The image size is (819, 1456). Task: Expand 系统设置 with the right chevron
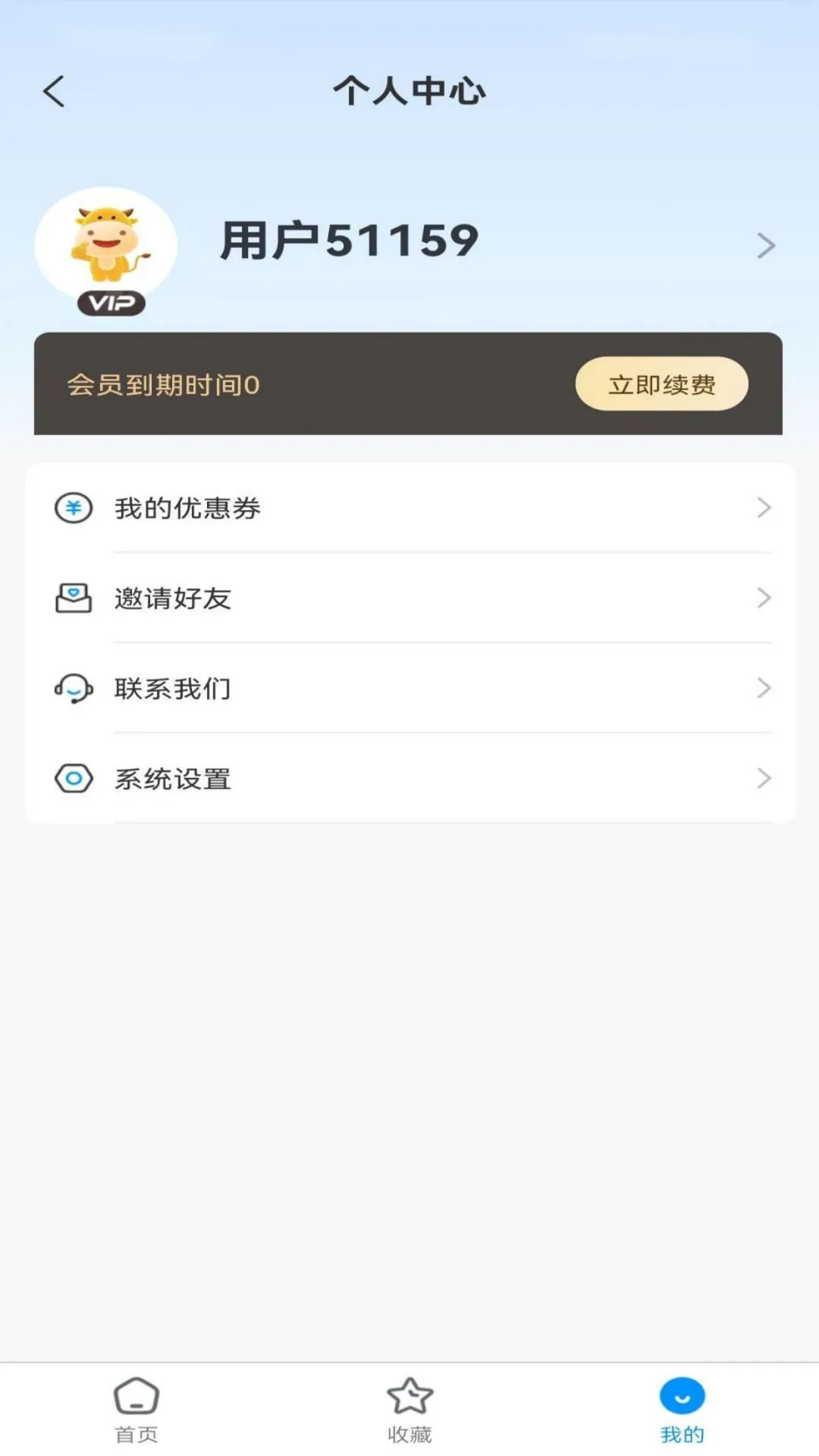coord(764,778)
